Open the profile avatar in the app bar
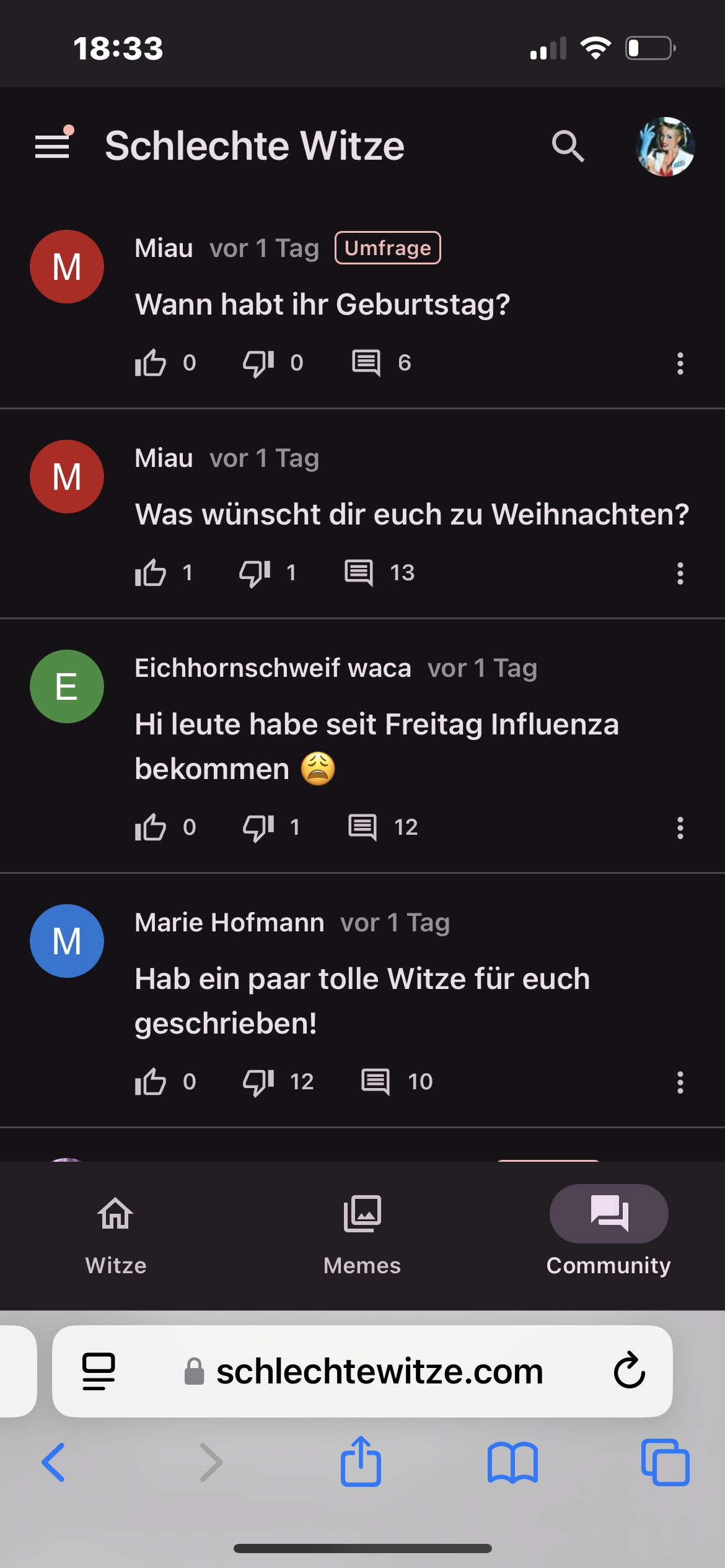Image resolution: width=725 pixels, height=1568 pixels. (665, 147)
